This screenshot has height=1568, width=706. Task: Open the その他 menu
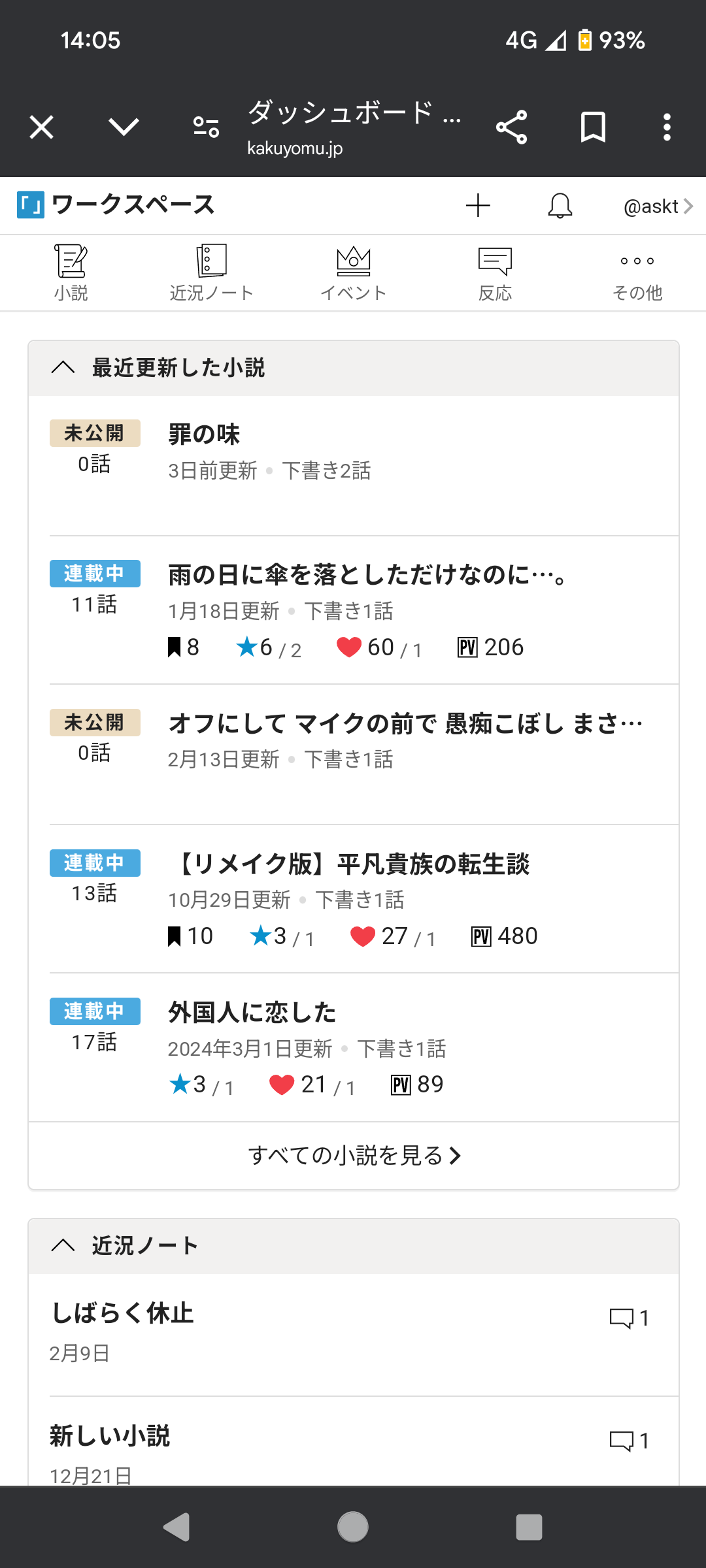[637, 273]
